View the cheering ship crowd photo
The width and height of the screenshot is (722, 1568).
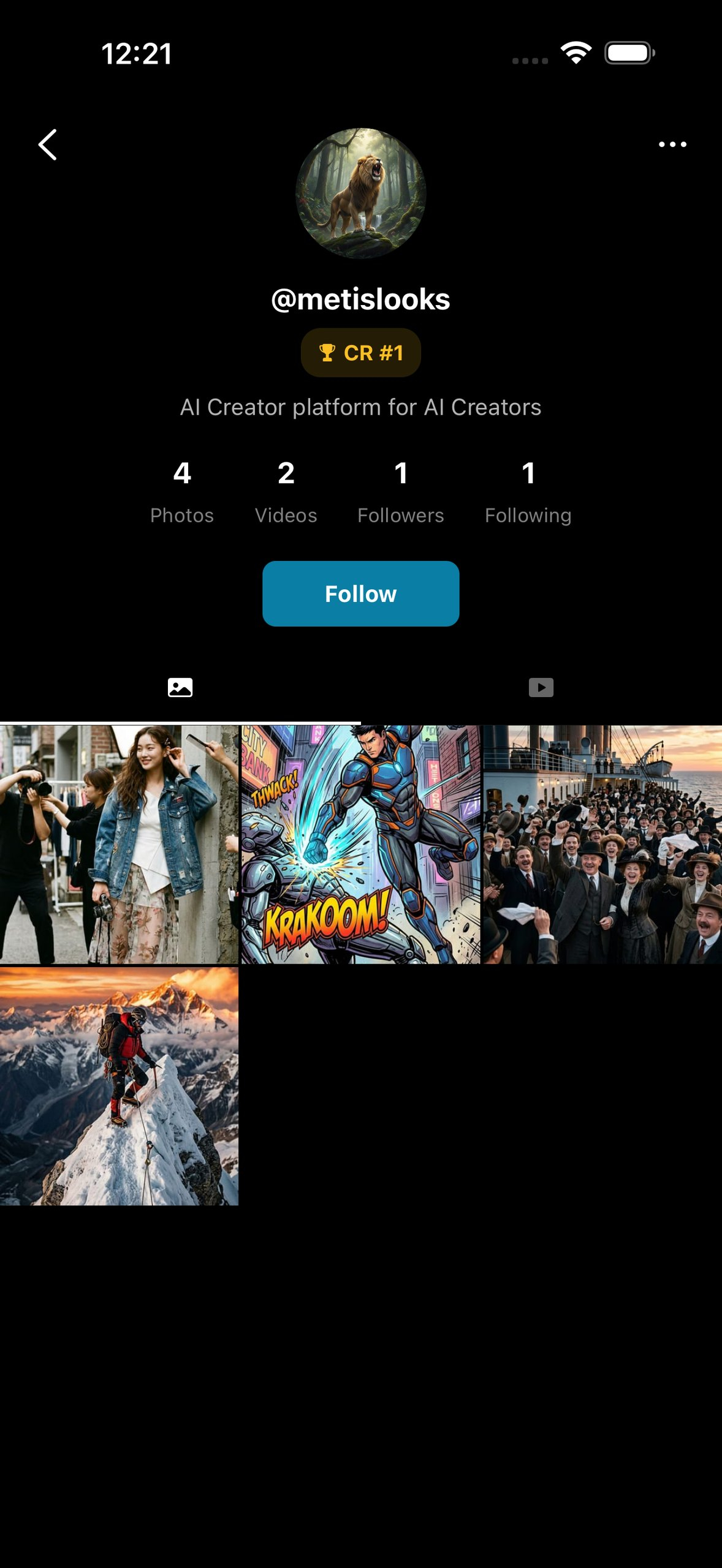602,844
